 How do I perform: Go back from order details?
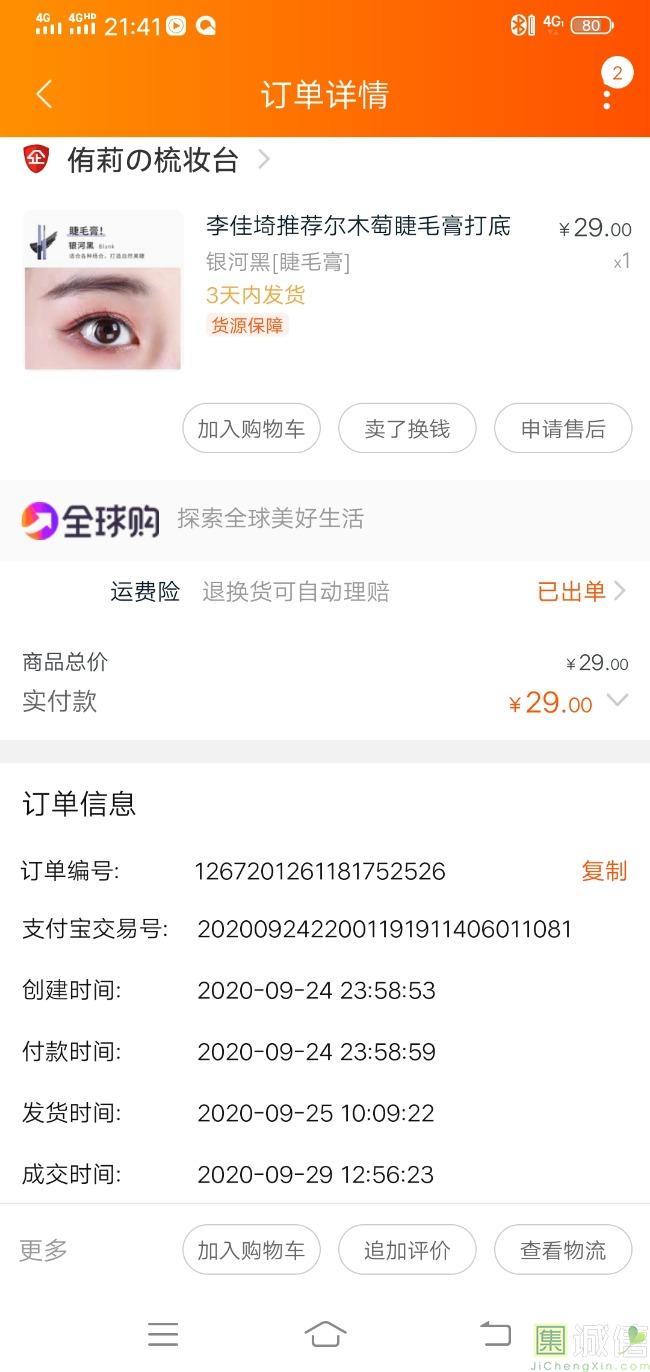[x=44, y=94]
